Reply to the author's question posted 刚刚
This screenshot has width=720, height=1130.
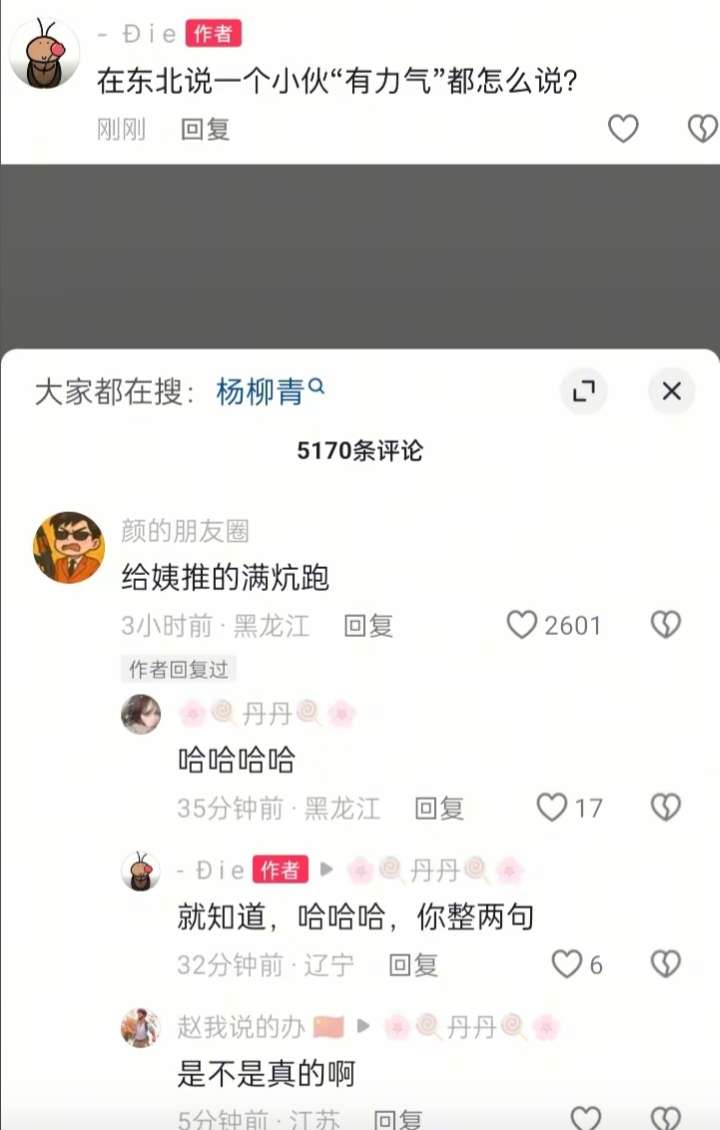click(x=205, y=129)
